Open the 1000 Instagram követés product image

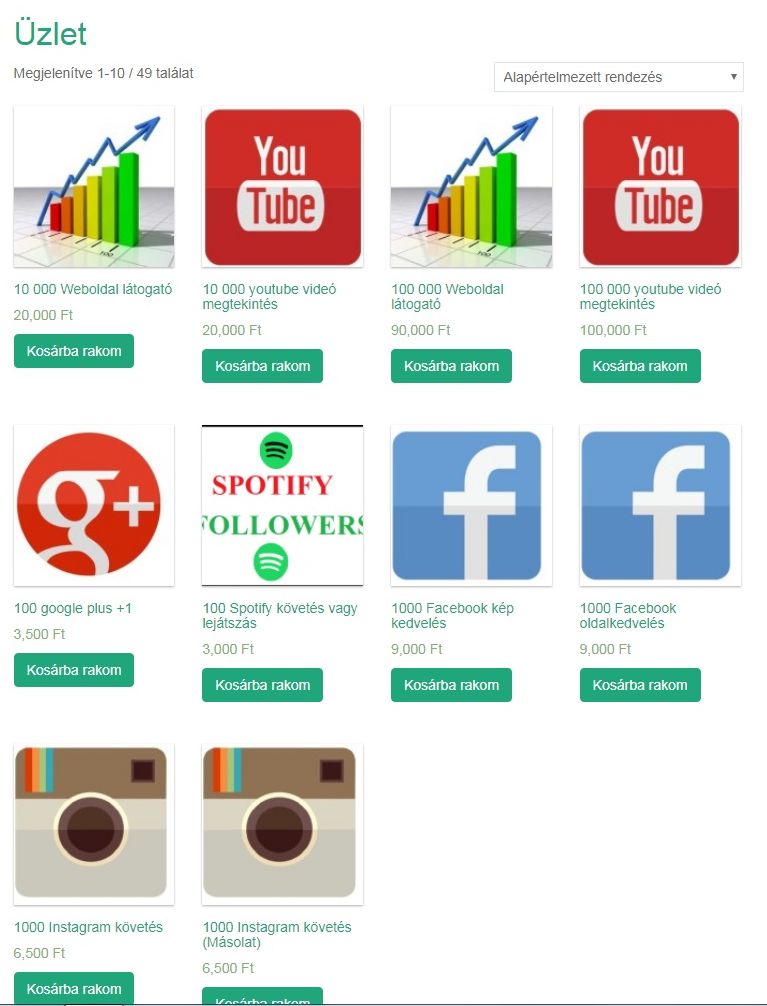click(94, 824)
